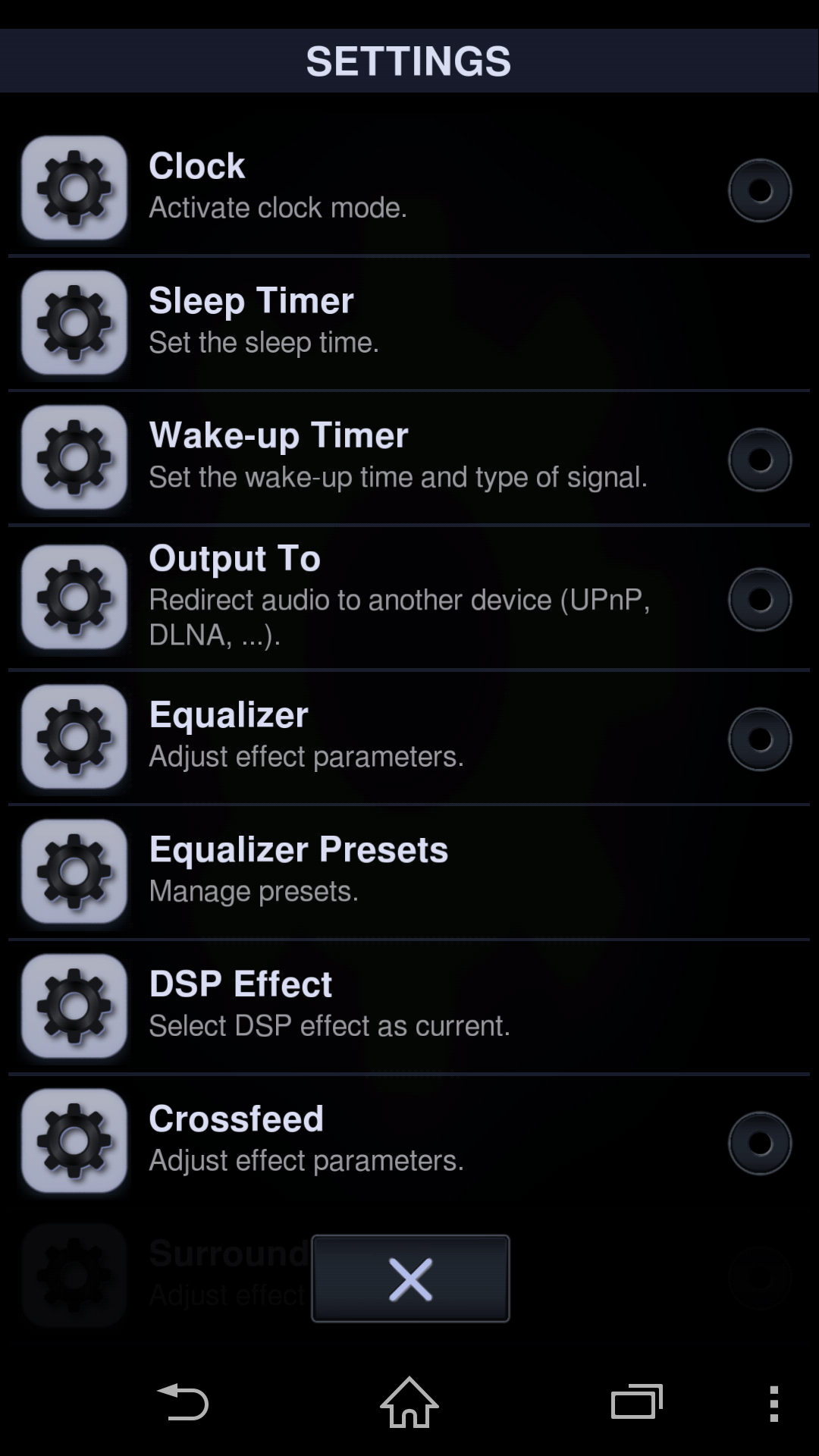
Task: Open the Equalizer row
Action: [409, 737]
